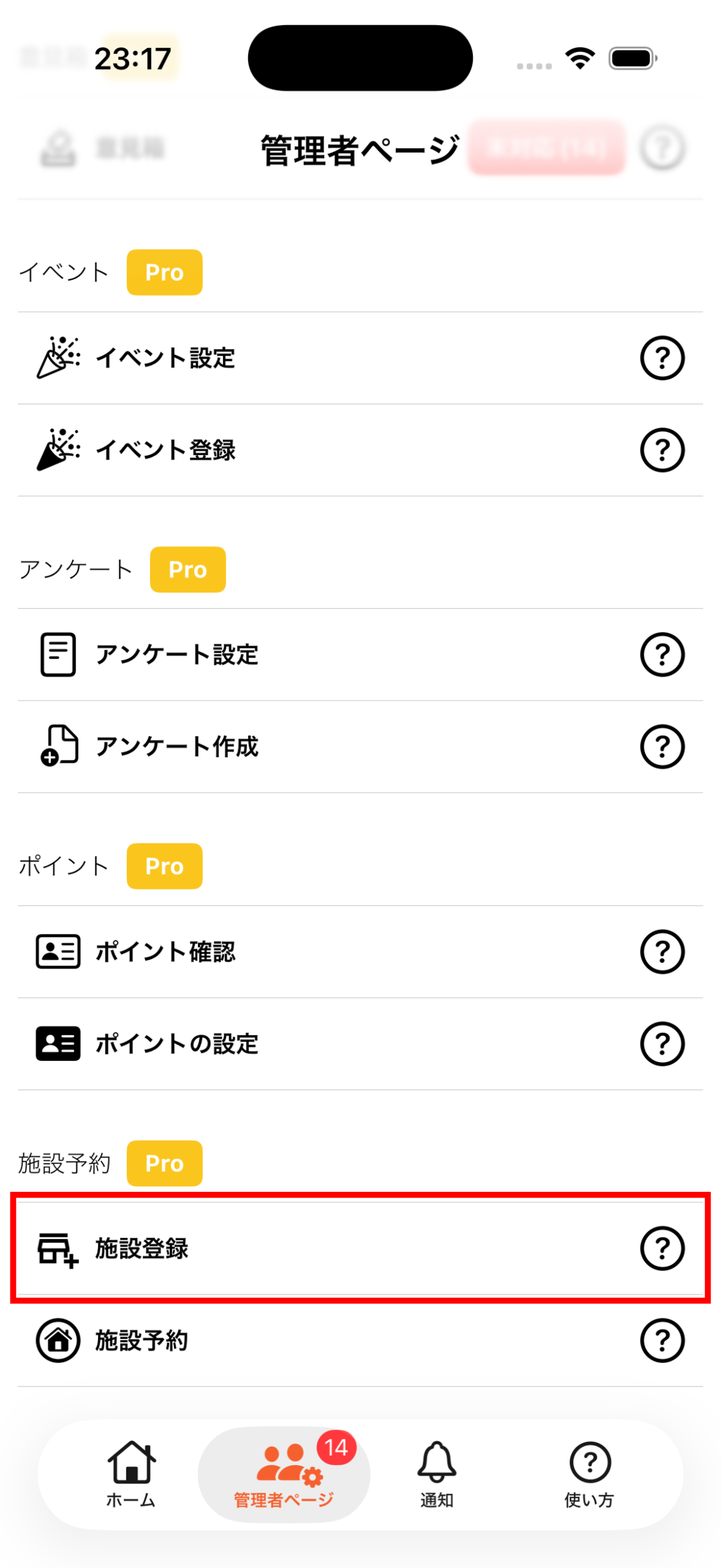Open イベント登録 row
Viewport: 721px width, 1568px height.
(165, 450)
